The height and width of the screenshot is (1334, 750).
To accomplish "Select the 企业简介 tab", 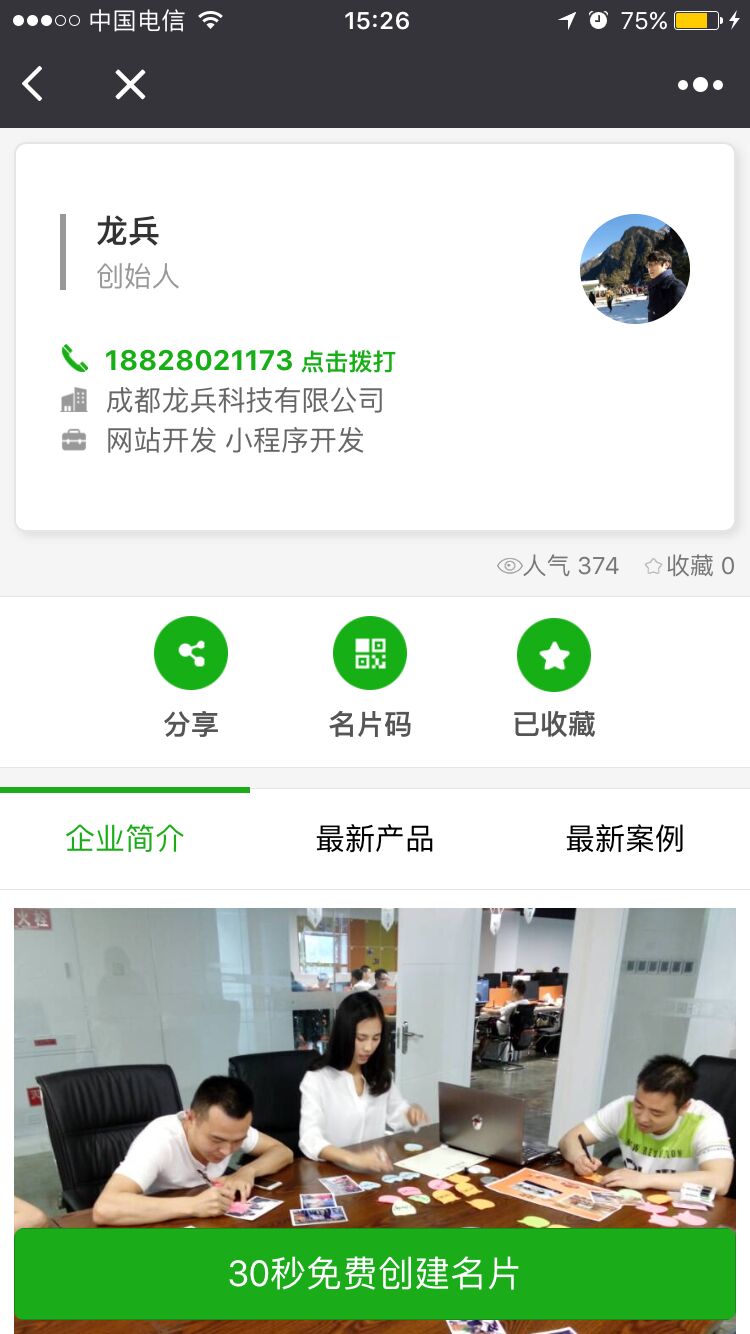I will (125, 839).
